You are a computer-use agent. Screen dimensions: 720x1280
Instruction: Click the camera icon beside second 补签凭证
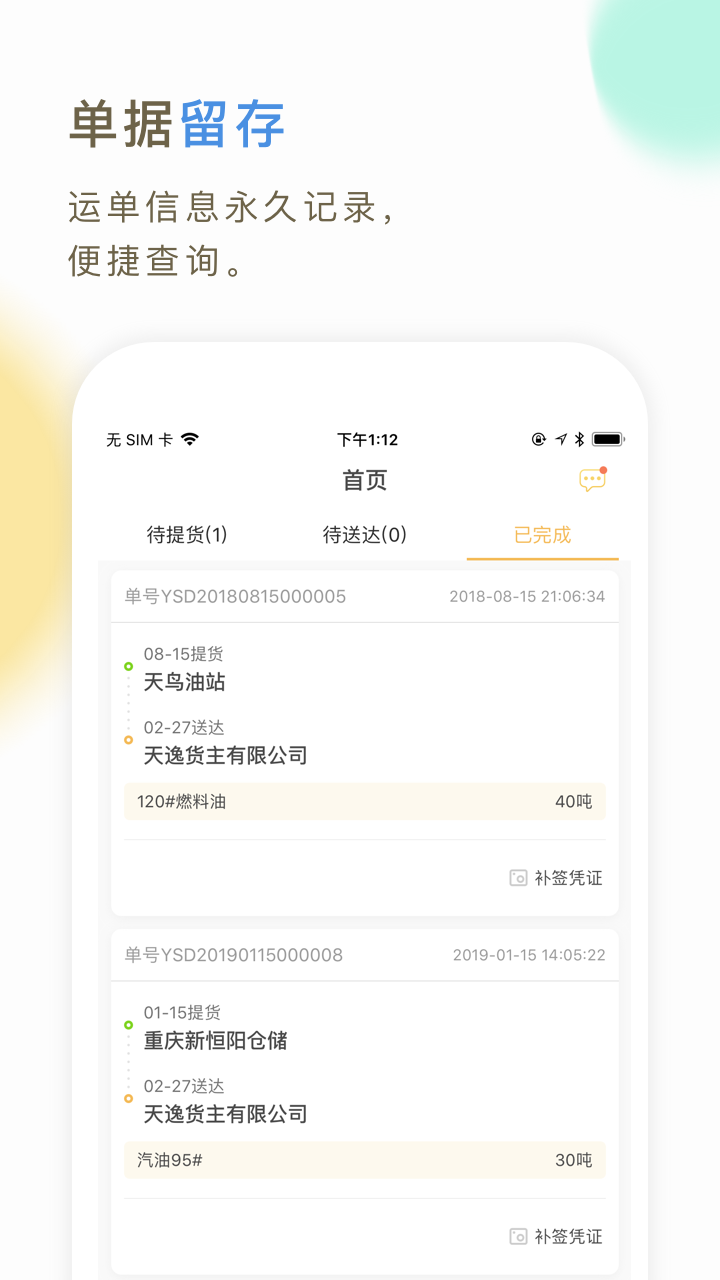[518, 1236]
